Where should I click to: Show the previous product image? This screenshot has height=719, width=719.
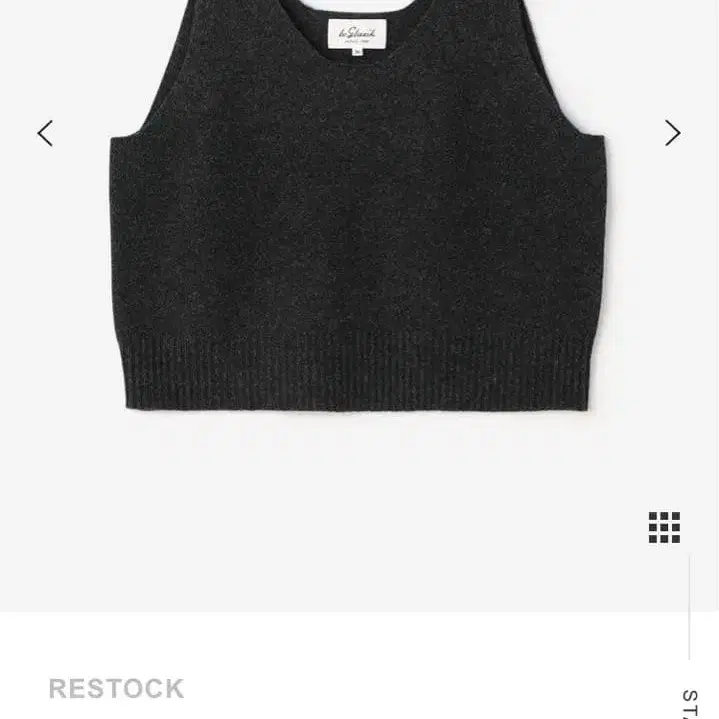point(45,133)
